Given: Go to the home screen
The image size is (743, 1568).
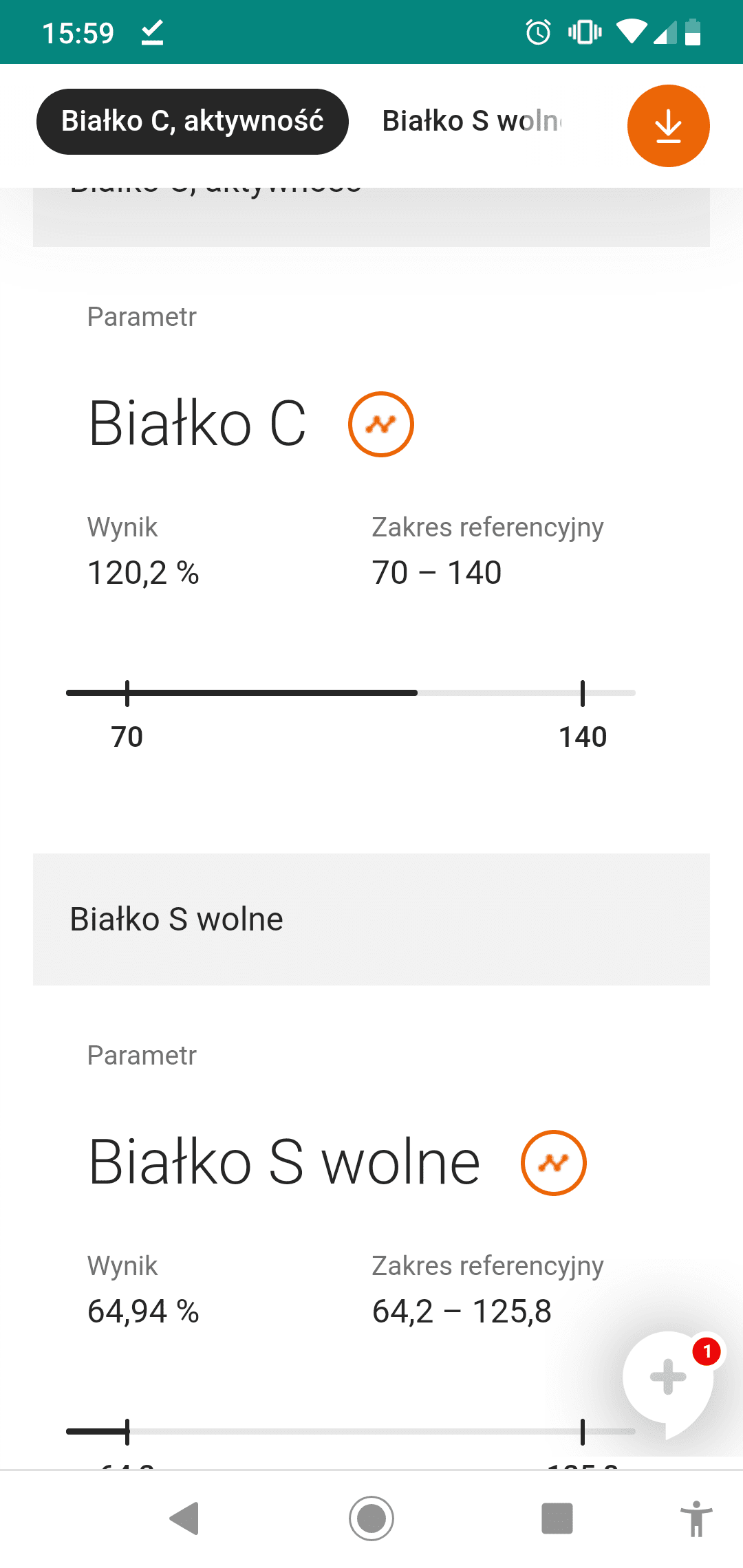Looking at the screenshot, I should click(371, 1518).
